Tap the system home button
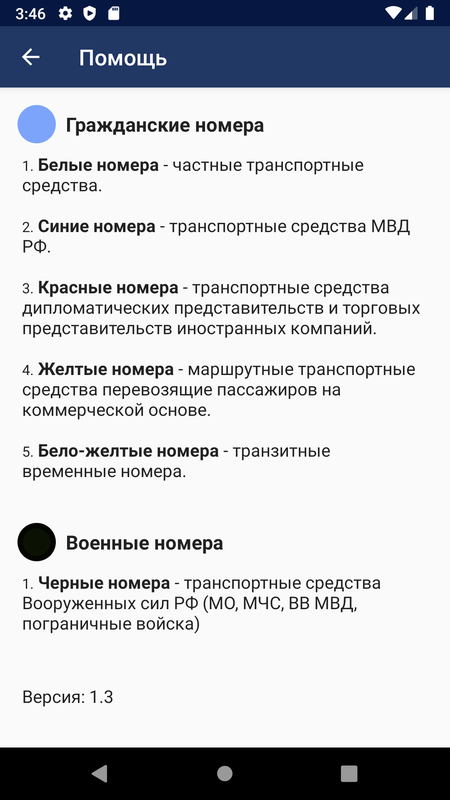Viewport: 450px width, 800px height. pyautogui.click(x=224, y=773)
